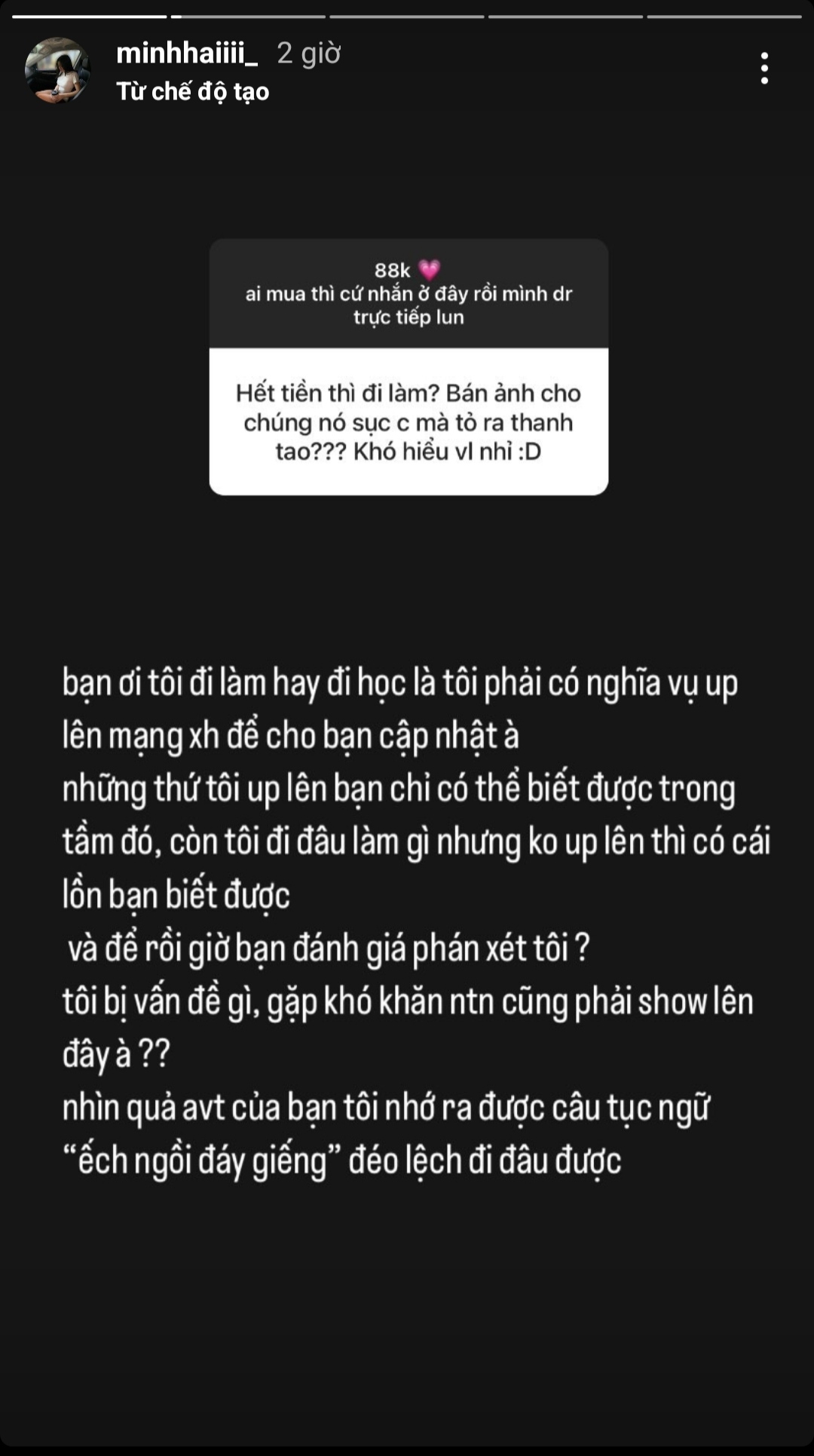Open minhhaiiii_ profile picture
814x1456 pixels.
point(57,70)
